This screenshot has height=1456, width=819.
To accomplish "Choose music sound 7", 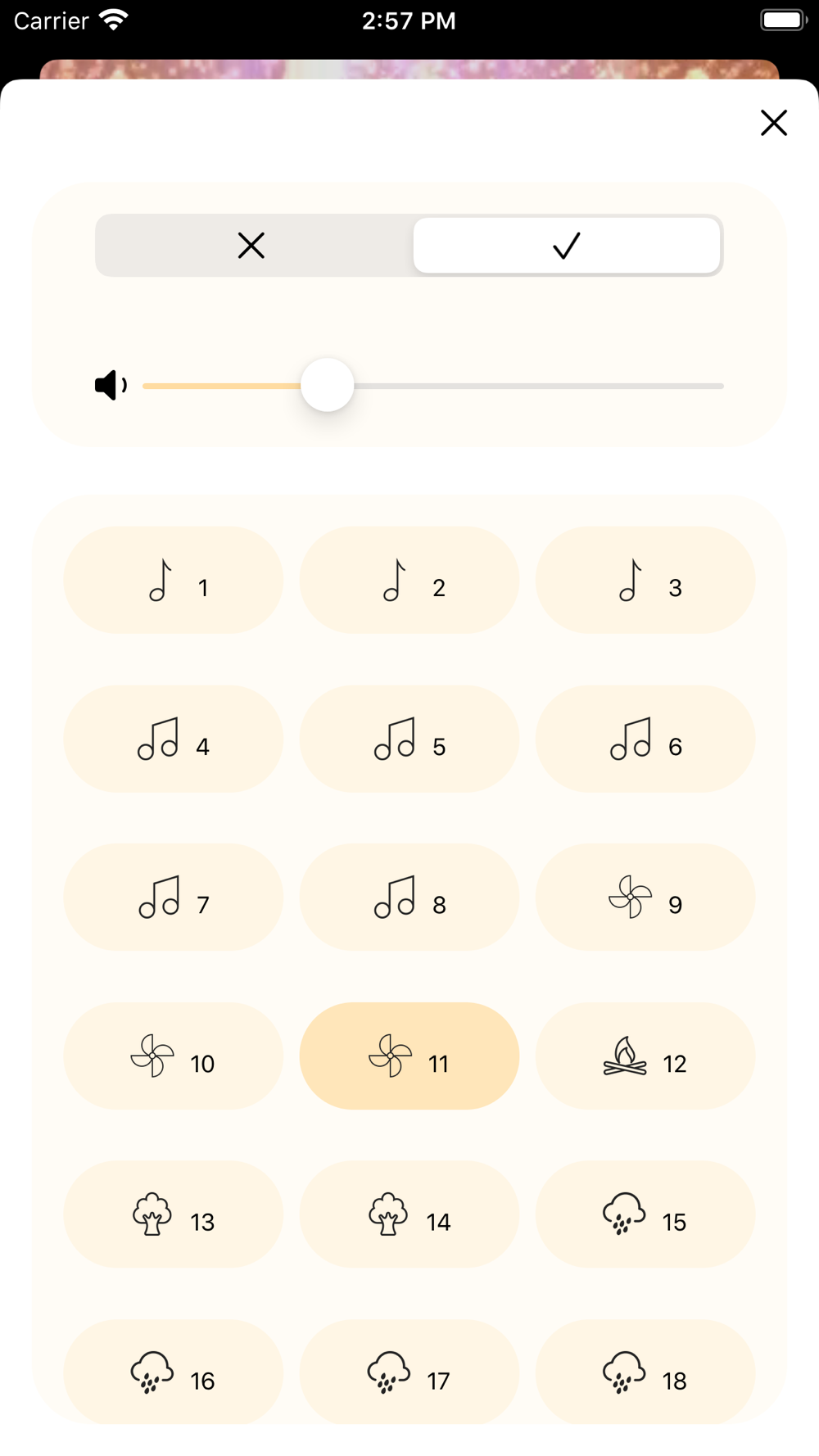I will [x=174, y=897].
